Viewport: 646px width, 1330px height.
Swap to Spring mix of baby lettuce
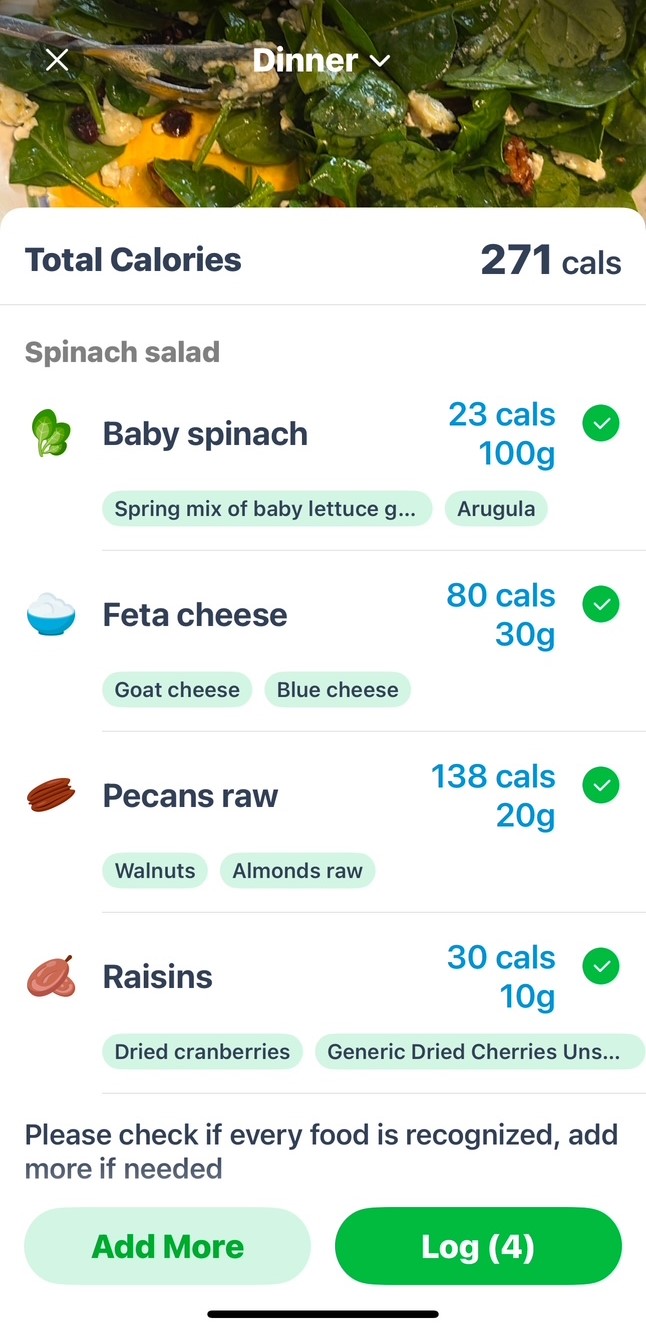(266, 509)
